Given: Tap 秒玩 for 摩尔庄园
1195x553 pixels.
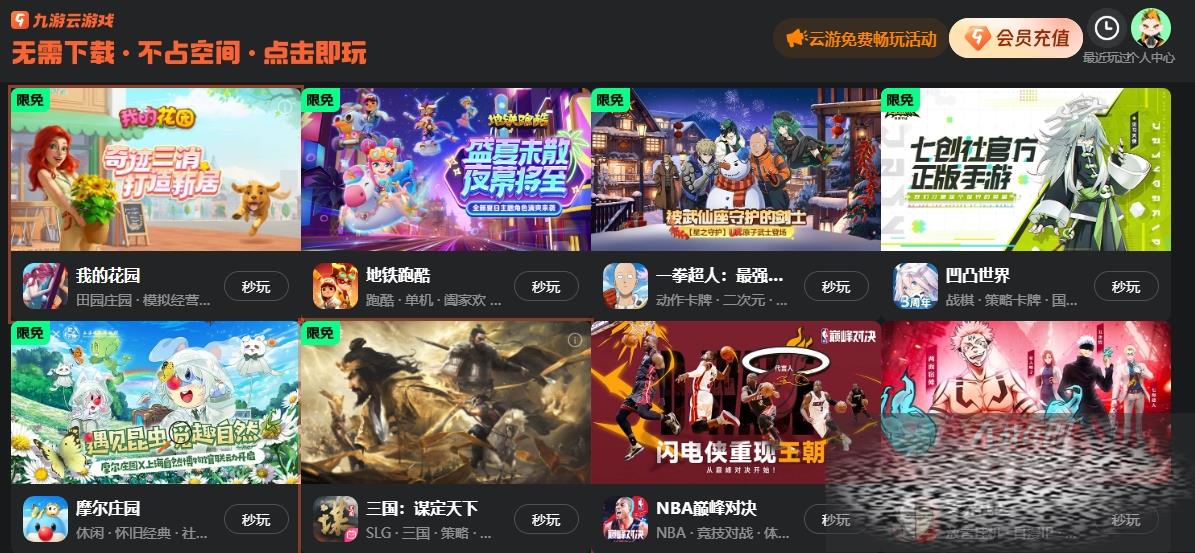Looking at the screenshot, I should (256, 520).
